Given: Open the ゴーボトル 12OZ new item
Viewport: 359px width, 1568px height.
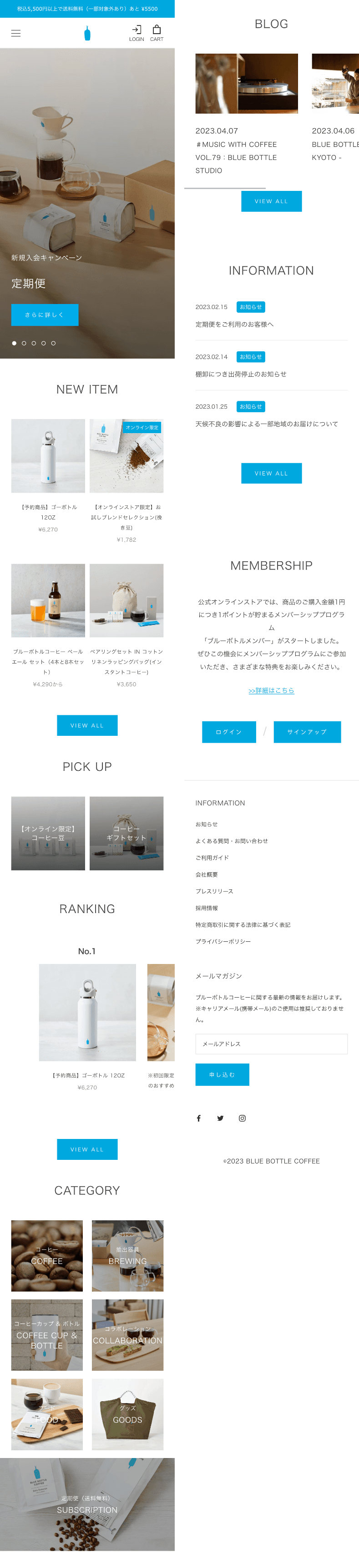Looking at the screenshot, I should pos(48,456).
